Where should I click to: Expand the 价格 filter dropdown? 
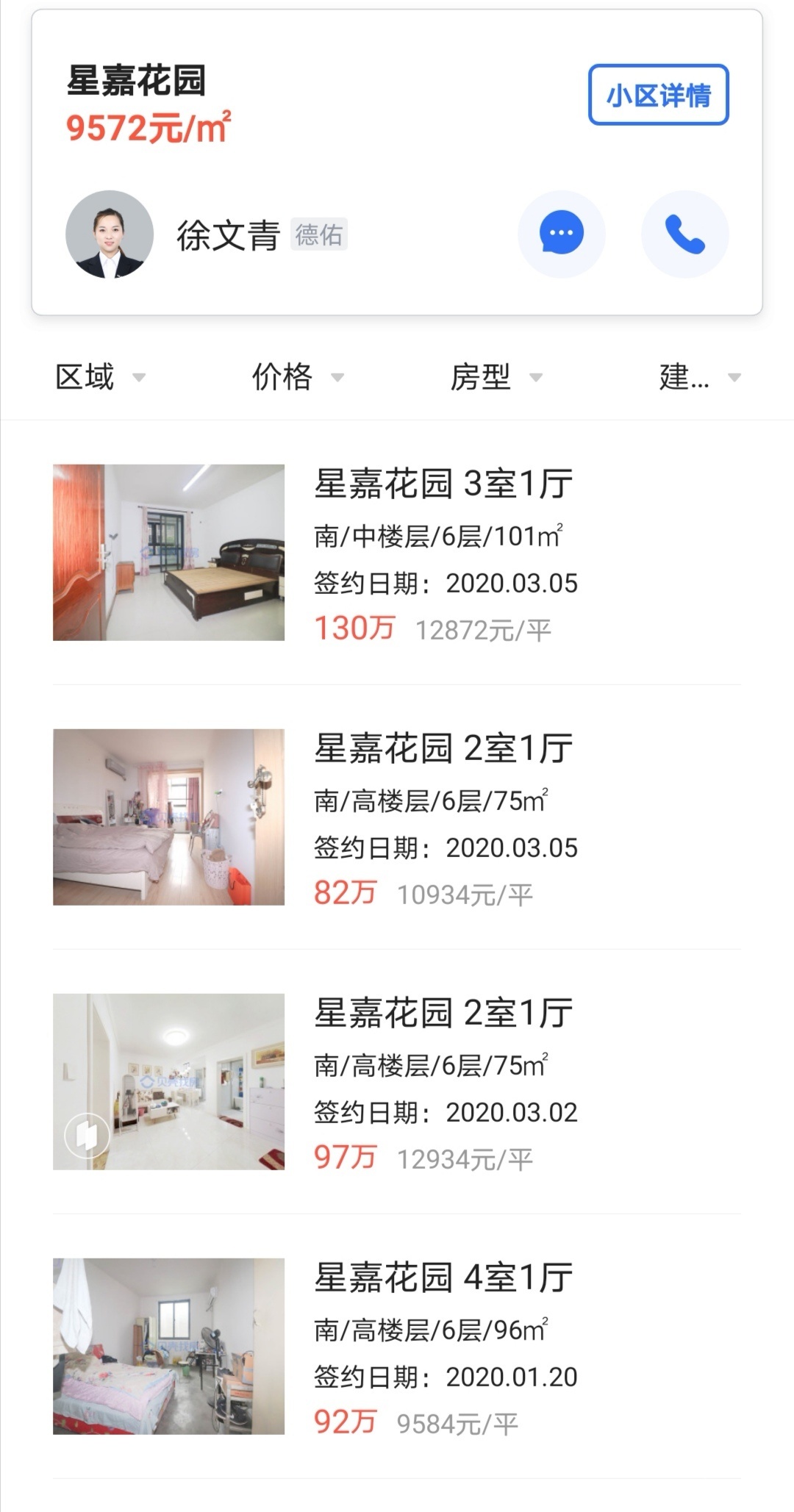tap(297, 377)
